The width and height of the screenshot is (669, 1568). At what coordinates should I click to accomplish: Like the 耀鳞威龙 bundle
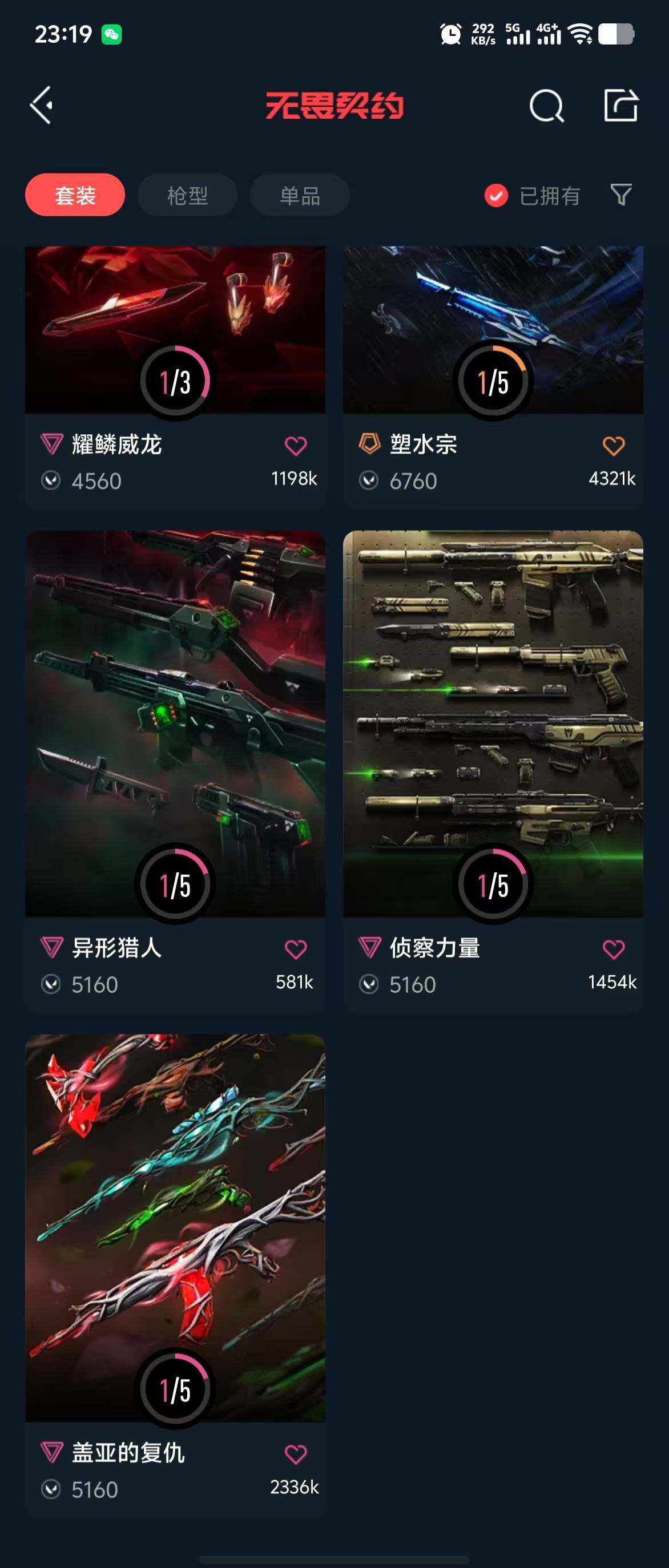296,446
